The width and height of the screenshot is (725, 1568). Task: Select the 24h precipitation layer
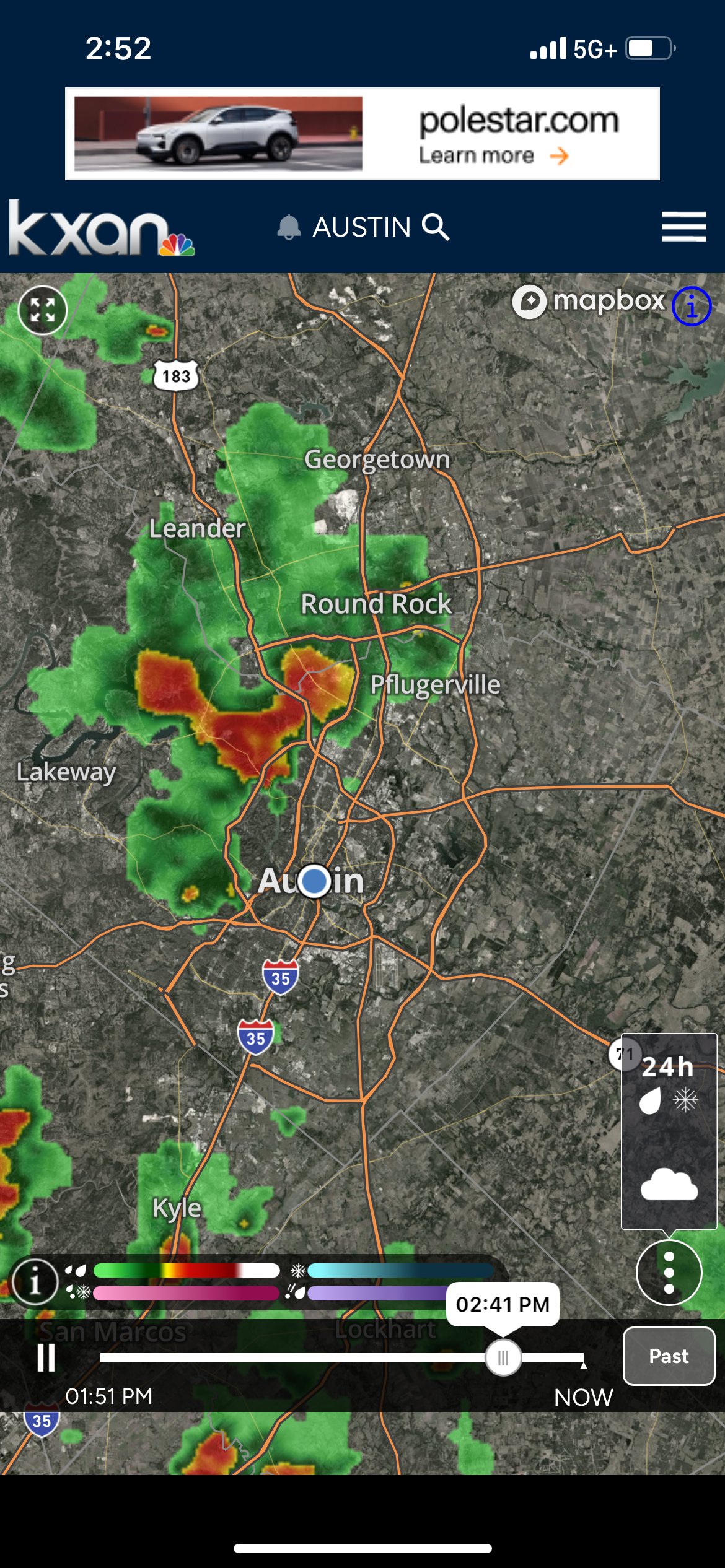[669, 1084]
